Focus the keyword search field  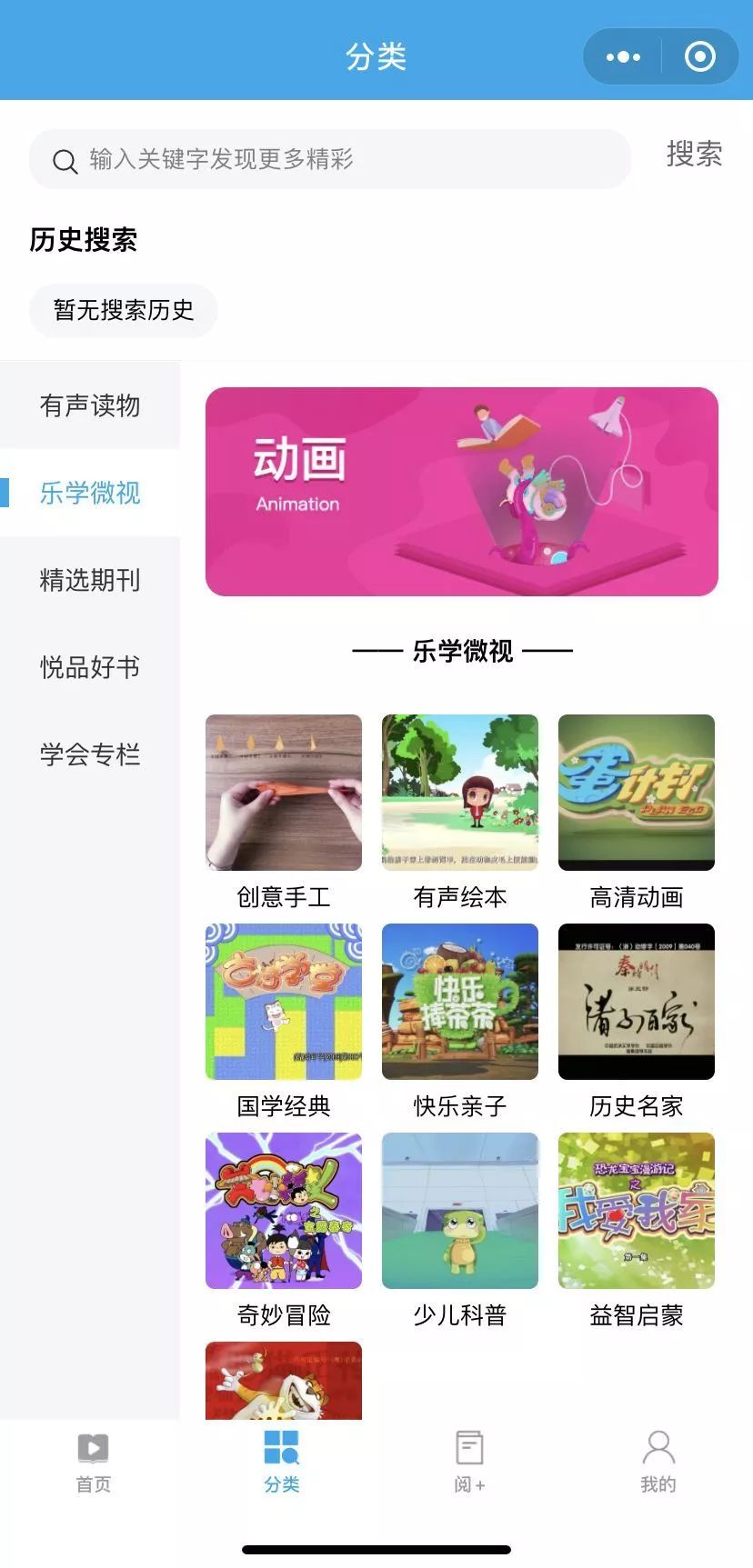pyautogui.click(x=346, y=160)
